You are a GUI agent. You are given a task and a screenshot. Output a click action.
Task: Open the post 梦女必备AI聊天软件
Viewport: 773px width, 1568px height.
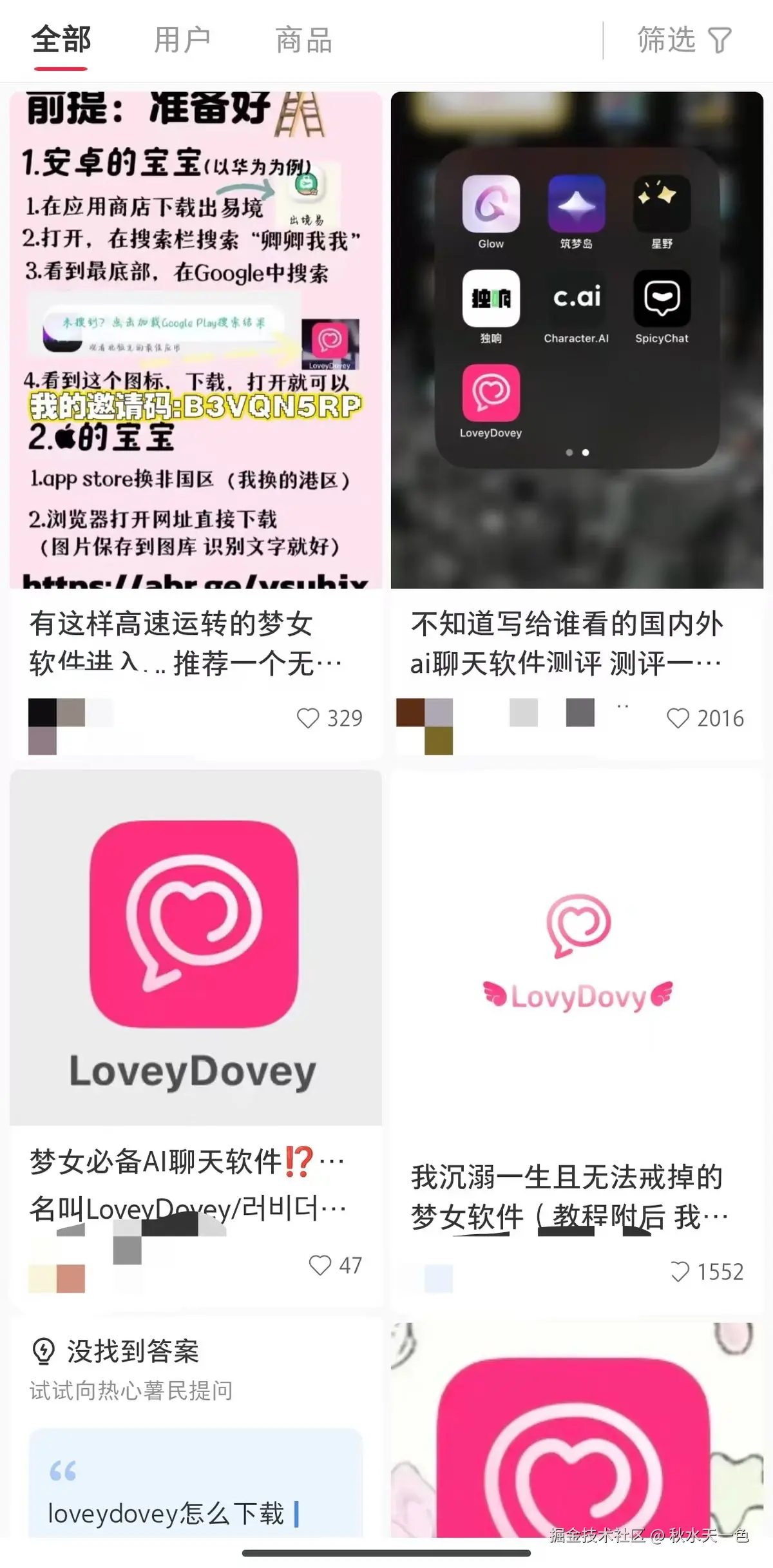188,1185
